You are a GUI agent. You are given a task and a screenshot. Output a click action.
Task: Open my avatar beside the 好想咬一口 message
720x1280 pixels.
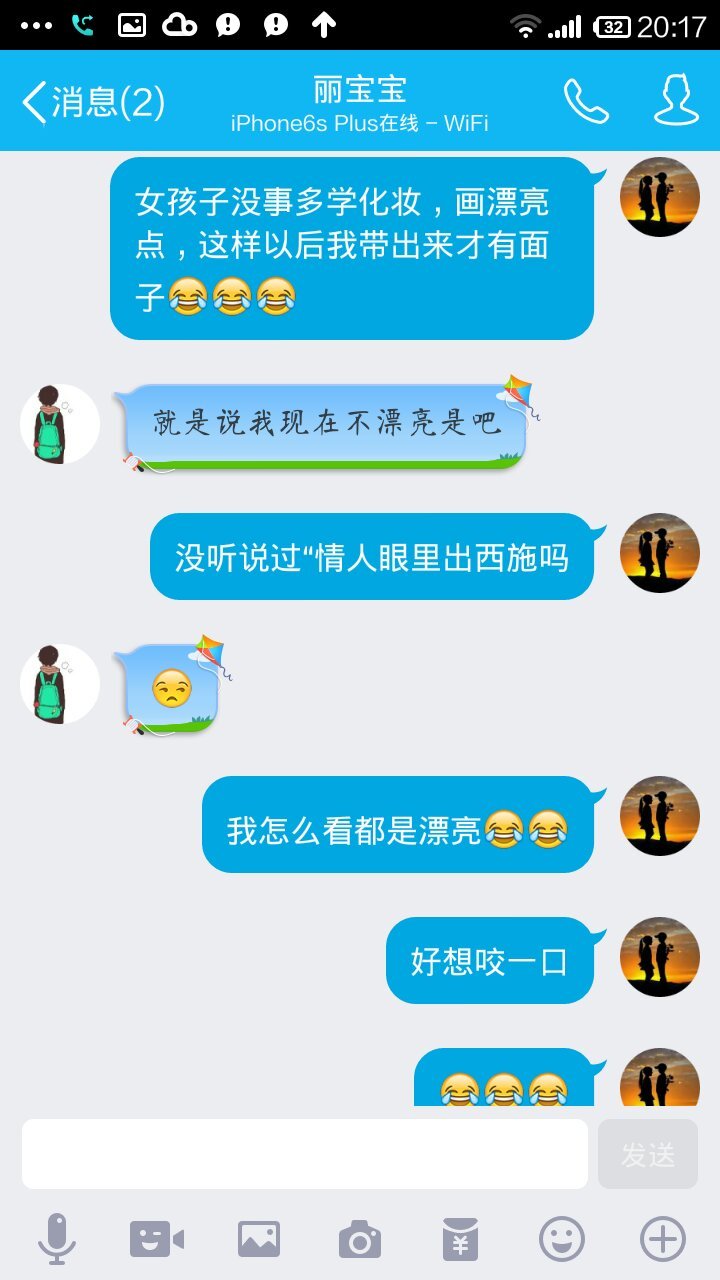point(660,957)
